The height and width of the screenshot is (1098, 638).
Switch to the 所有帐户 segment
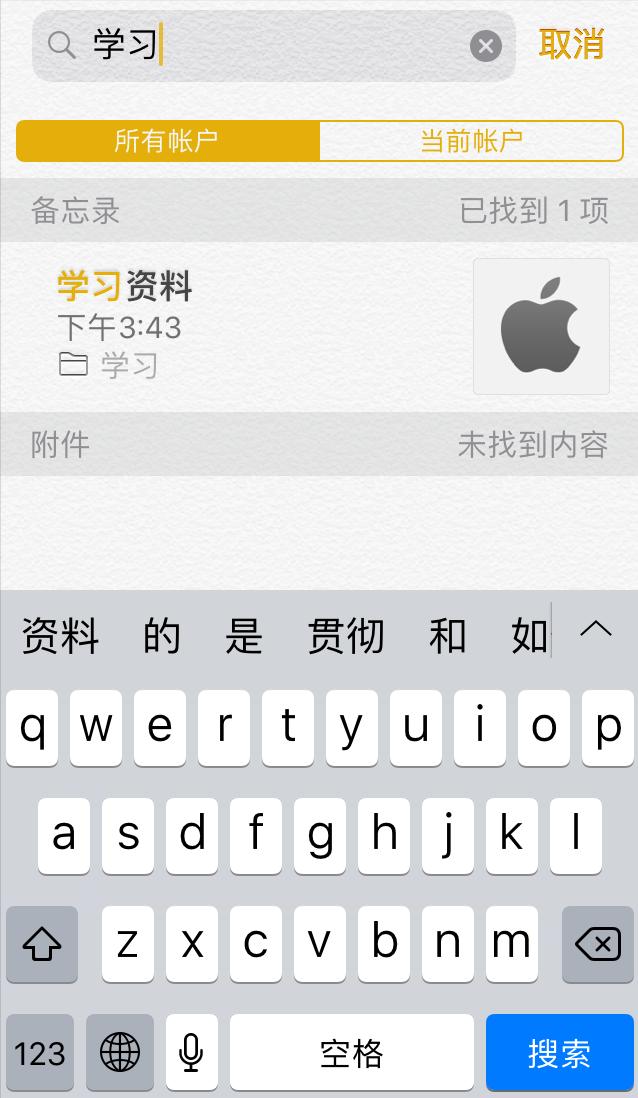167,141
